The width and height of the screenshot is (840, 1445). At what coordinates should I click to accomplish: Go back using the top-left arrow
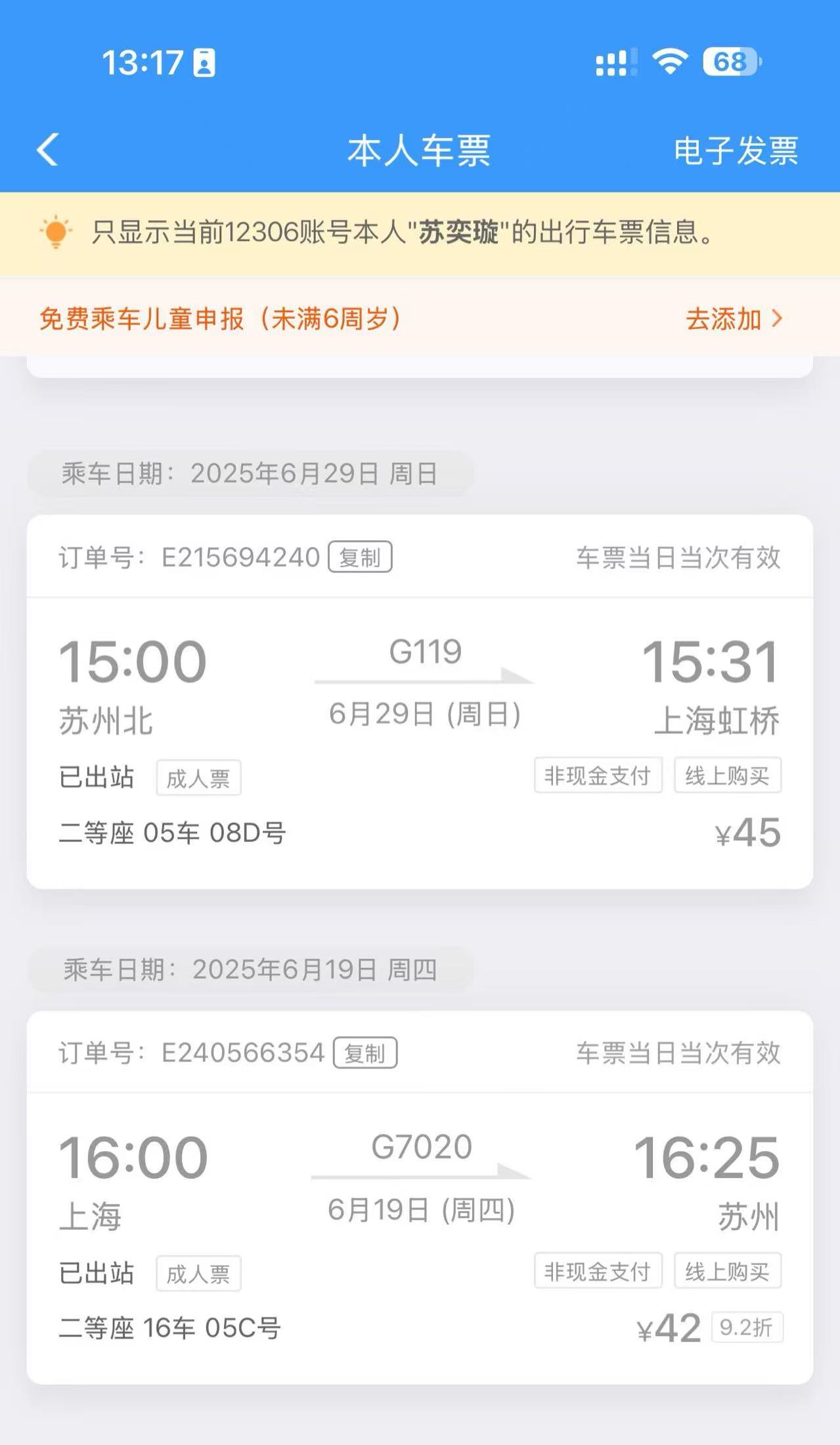coord(48,150)
